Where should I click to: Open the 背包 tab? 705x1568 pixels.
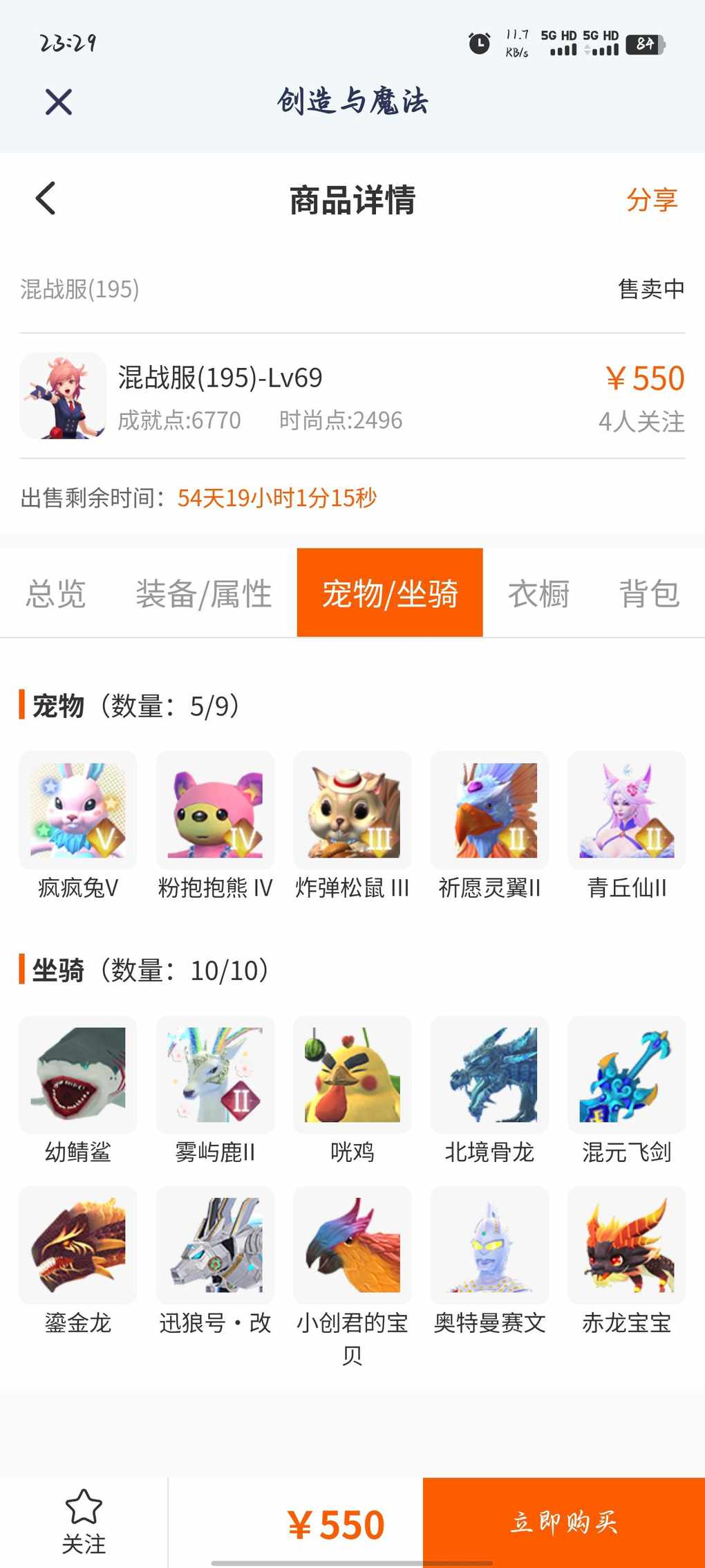click(x=649, y=593)
